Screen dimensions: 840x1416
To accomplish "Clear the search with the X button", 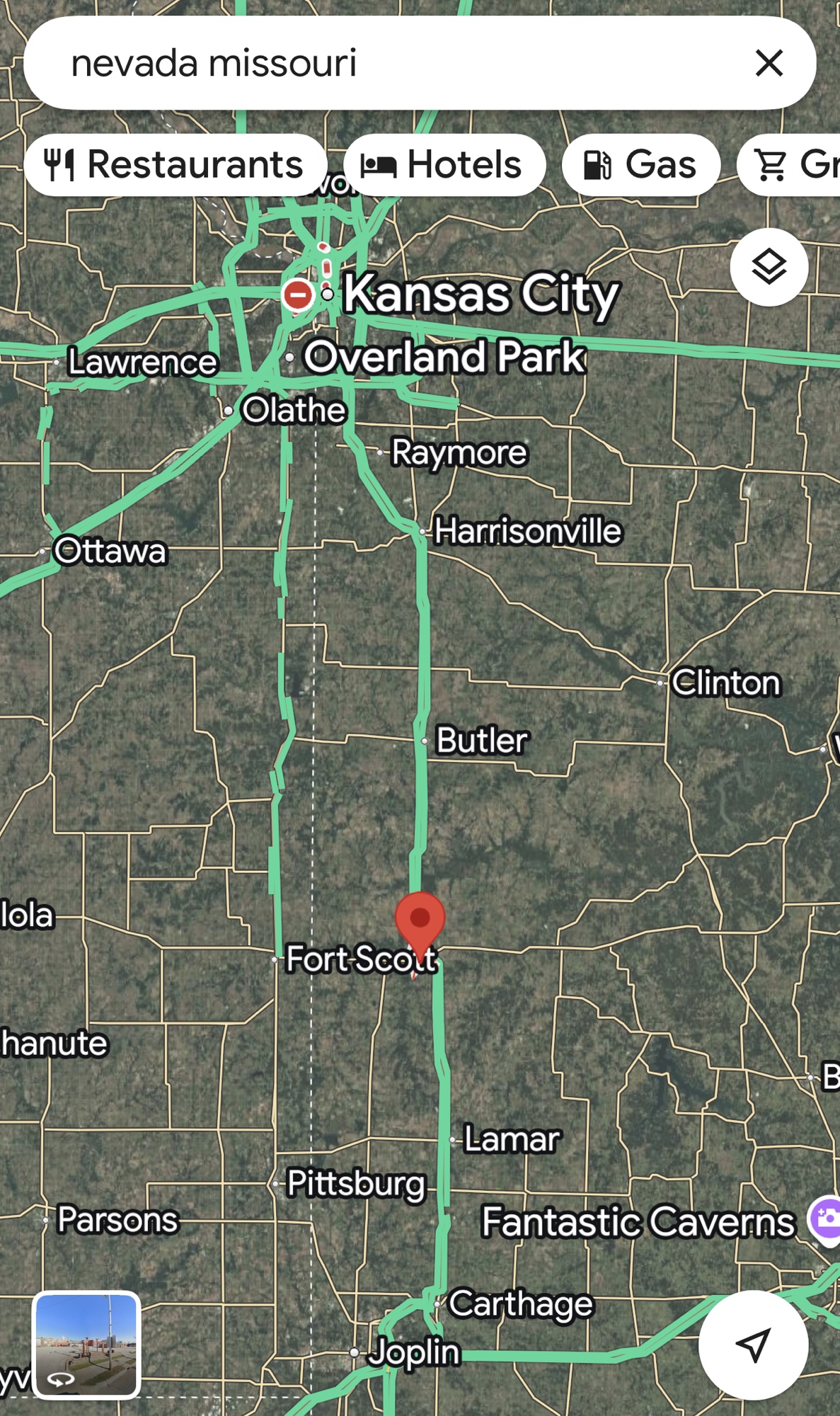I will [769, 63].
